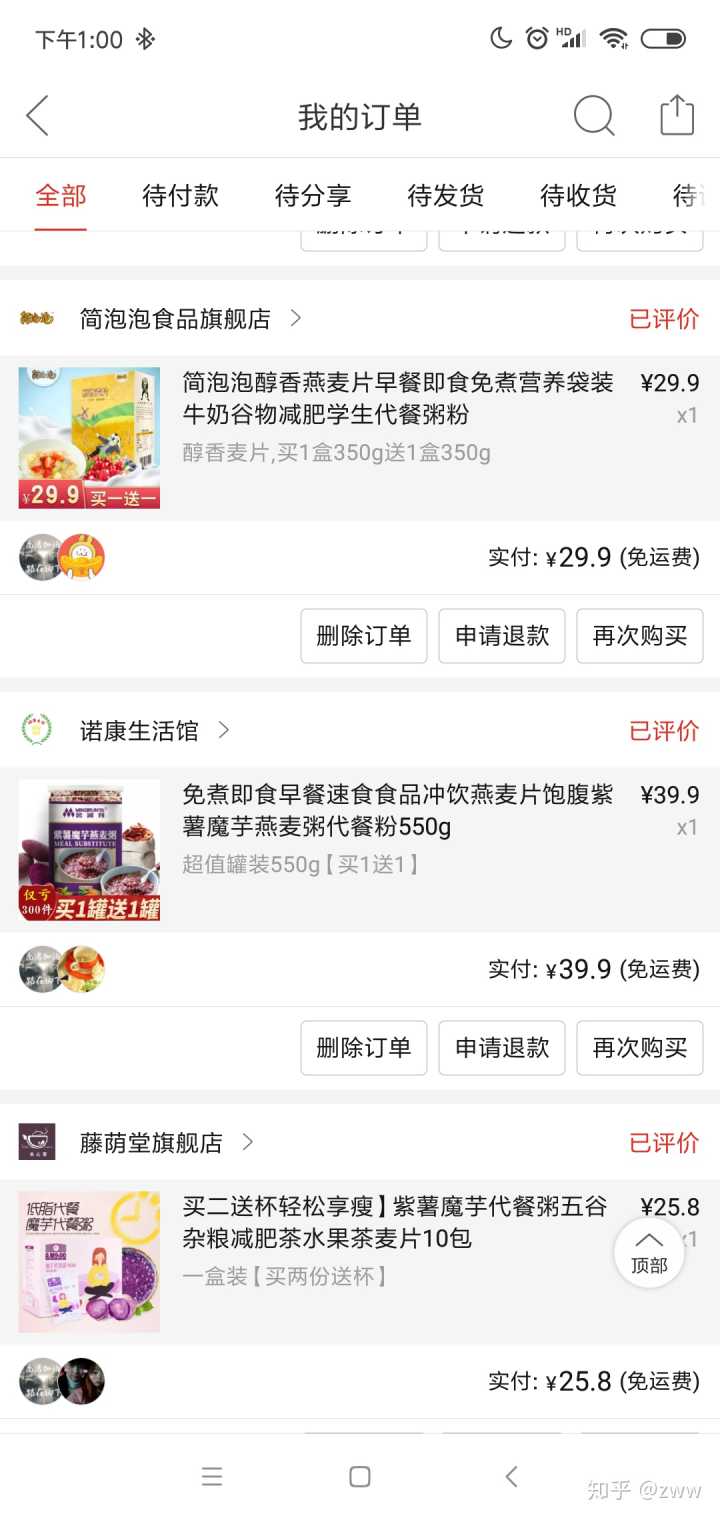The image size is (720, 1520).
Task: Tap the share icon in the header
Action: [677, 116]
